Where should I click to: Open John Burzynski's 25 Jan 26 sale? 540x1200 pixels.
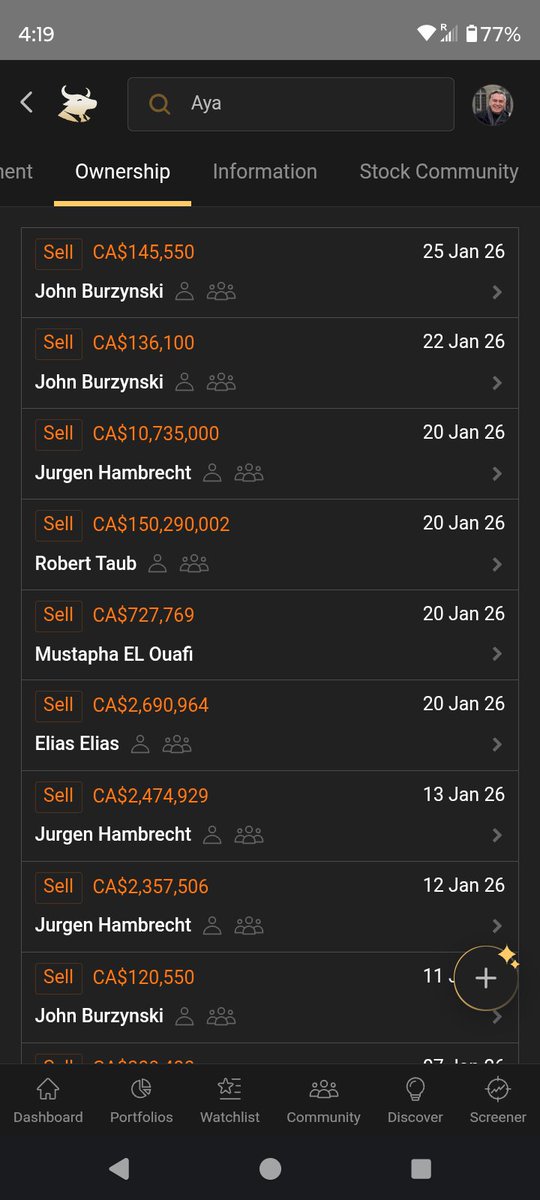(x=270, y=273)
